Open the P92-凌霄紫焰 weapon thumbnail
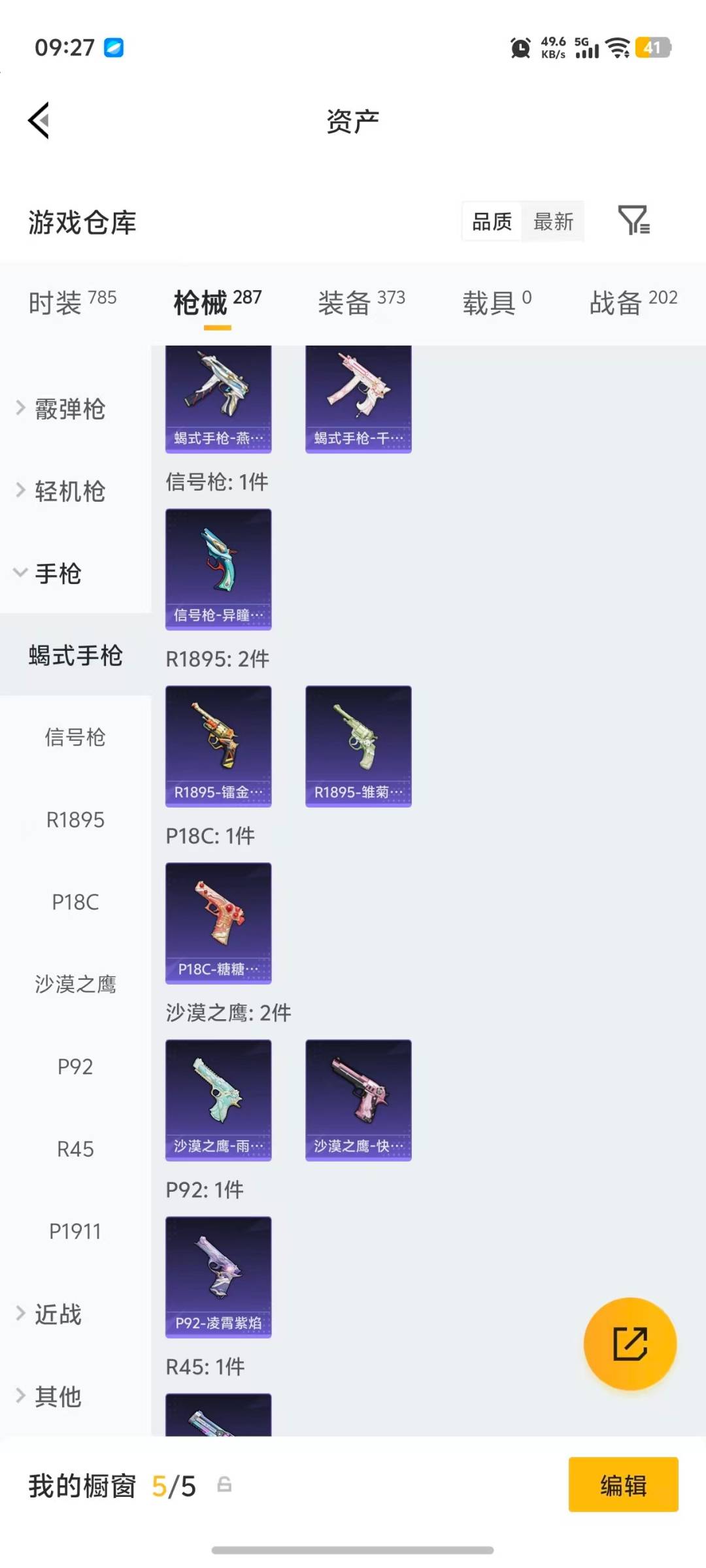This screenshot has width=706, height=1568. 218,1277
